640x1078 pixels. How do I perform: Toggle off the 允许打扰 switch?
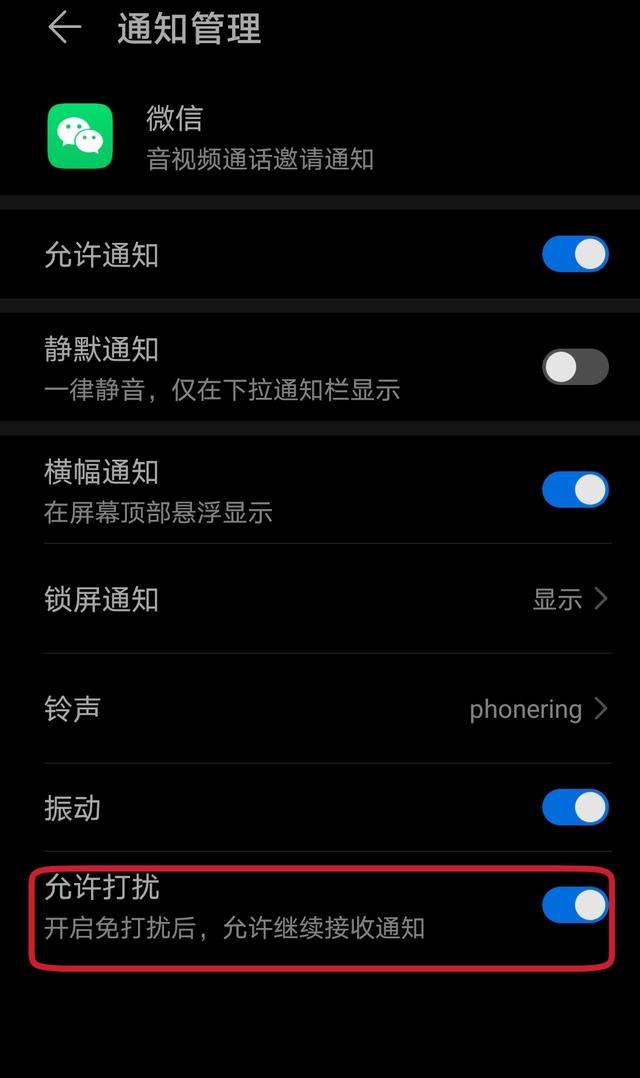click(575, 906)
